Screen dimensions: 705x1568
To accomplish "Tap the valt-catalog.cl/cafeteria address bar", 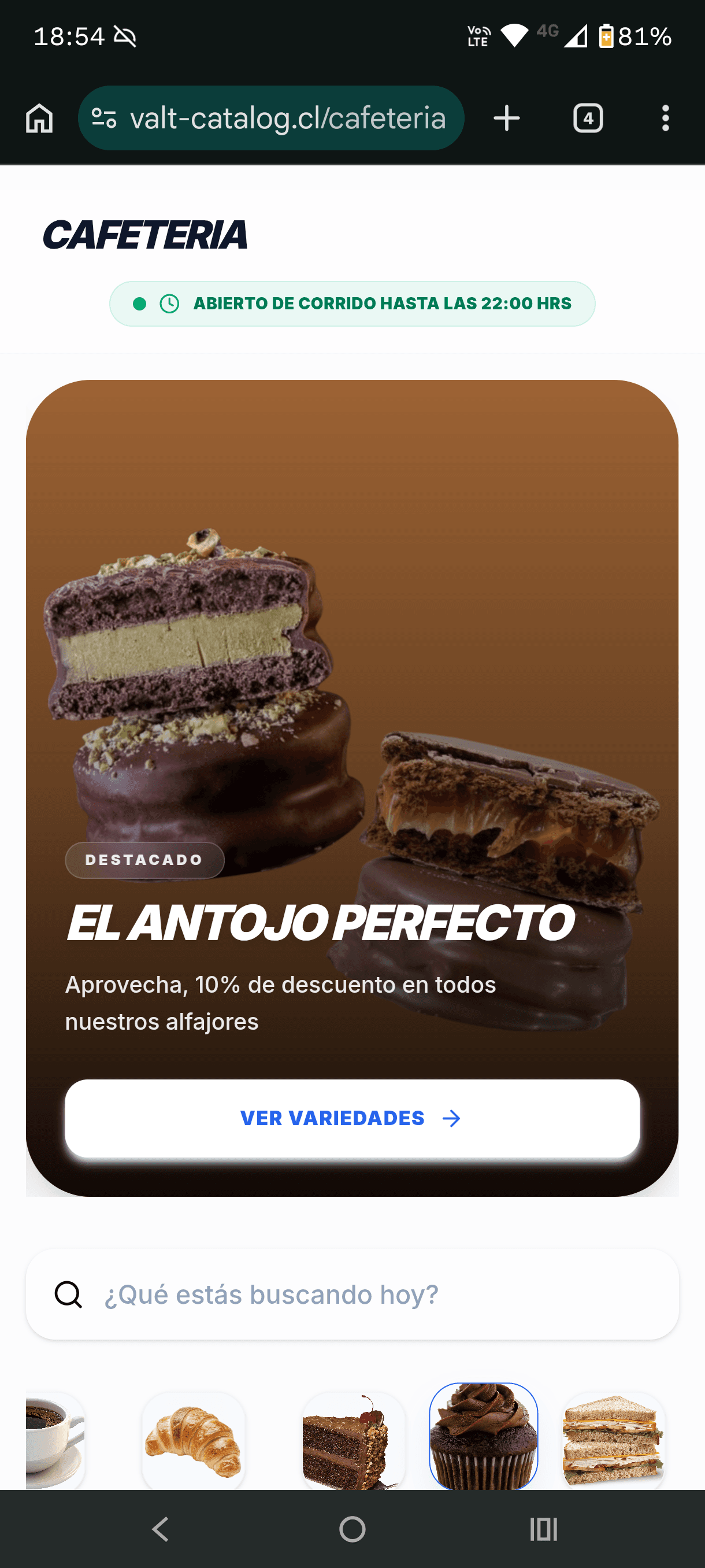I will click(271, 118).
